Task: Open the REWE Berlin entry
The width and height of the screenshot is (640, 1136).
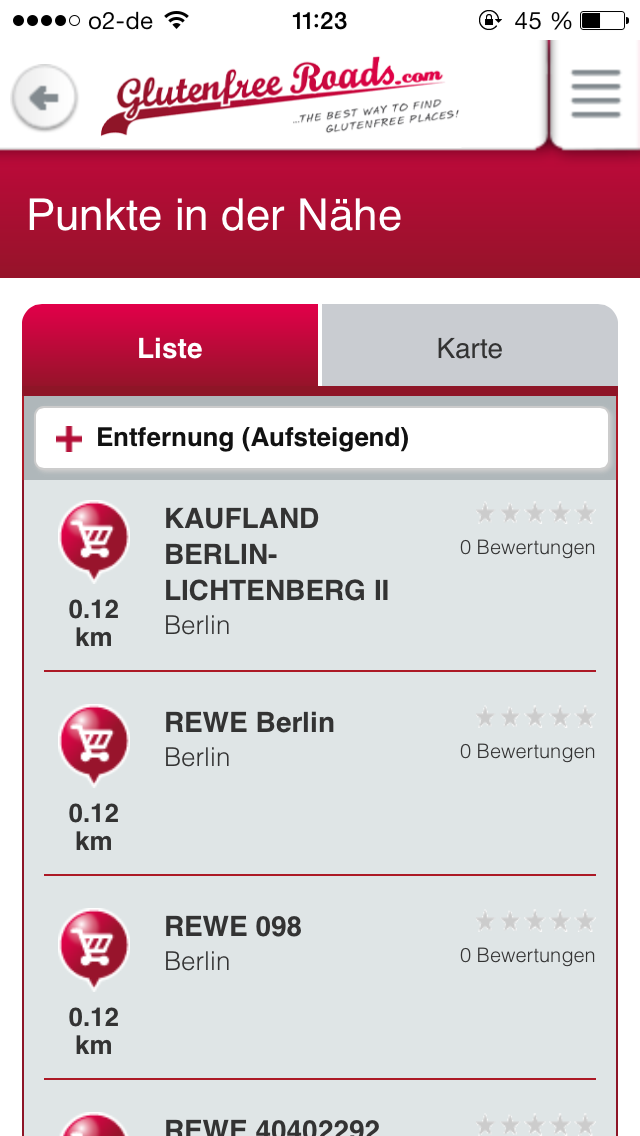Action: [x=320, y=774]
